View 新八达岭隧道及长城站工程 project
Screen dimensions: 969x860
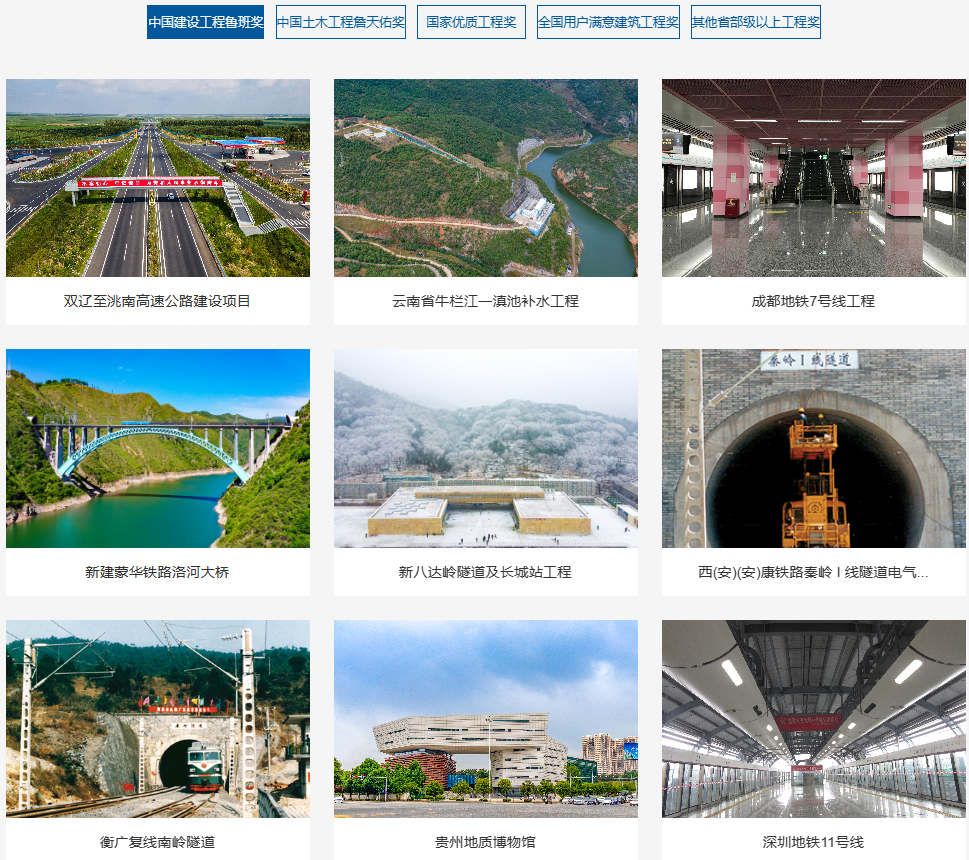[x=486, y=470]
